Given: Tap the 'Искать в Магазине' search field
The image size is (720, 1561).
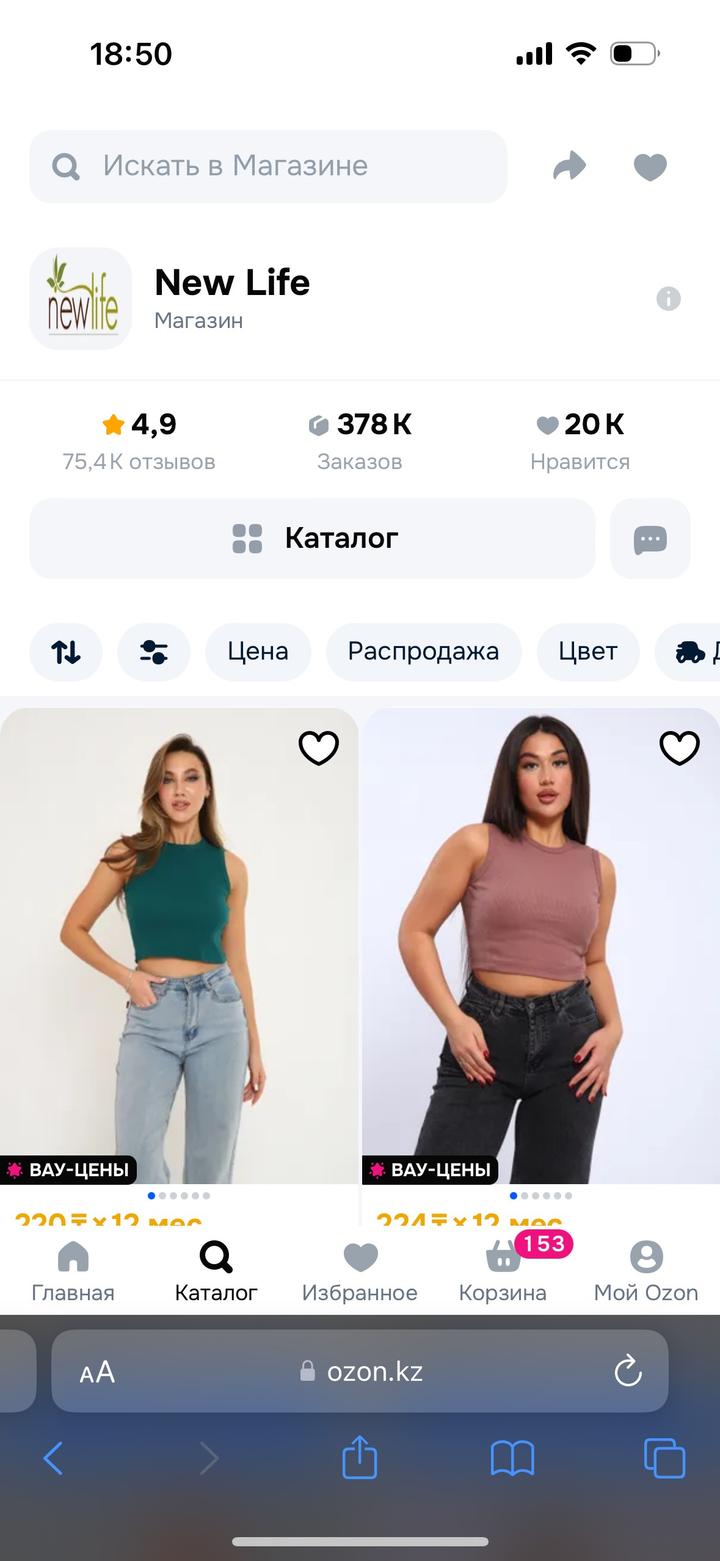Looking at the screenshot, I should 268,166.
